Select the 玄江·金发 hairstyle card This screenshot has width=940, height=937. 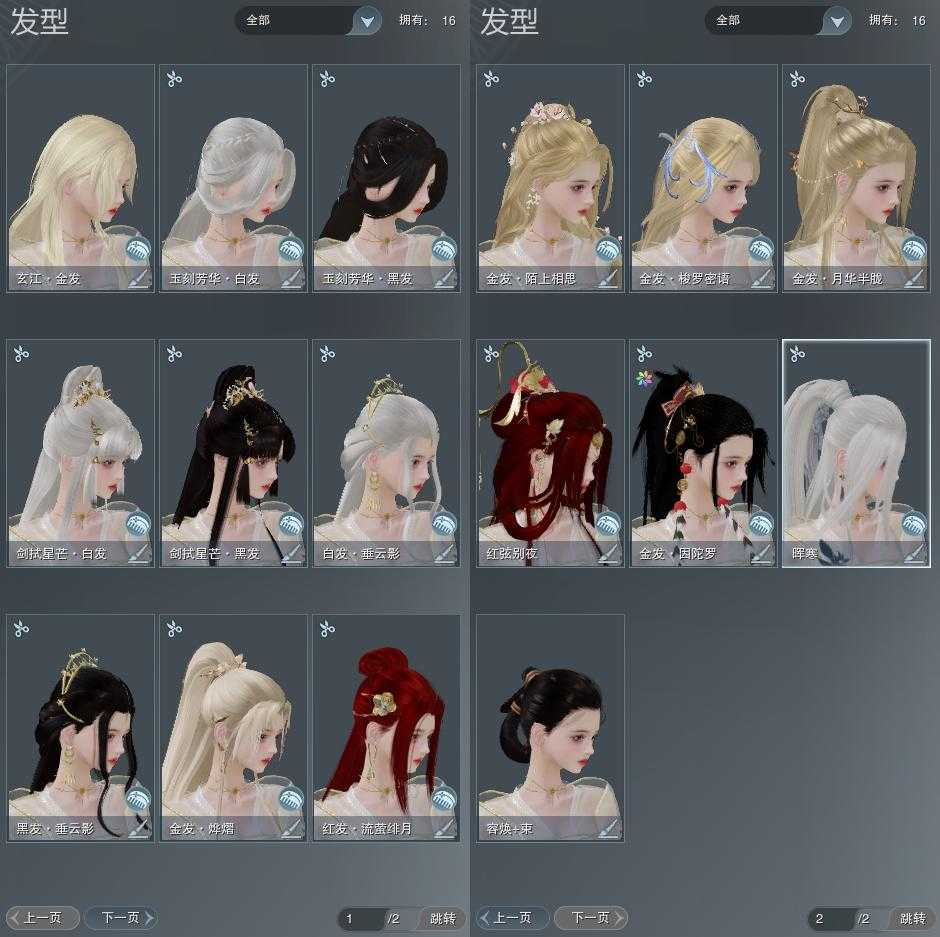[x=81, y=178]
